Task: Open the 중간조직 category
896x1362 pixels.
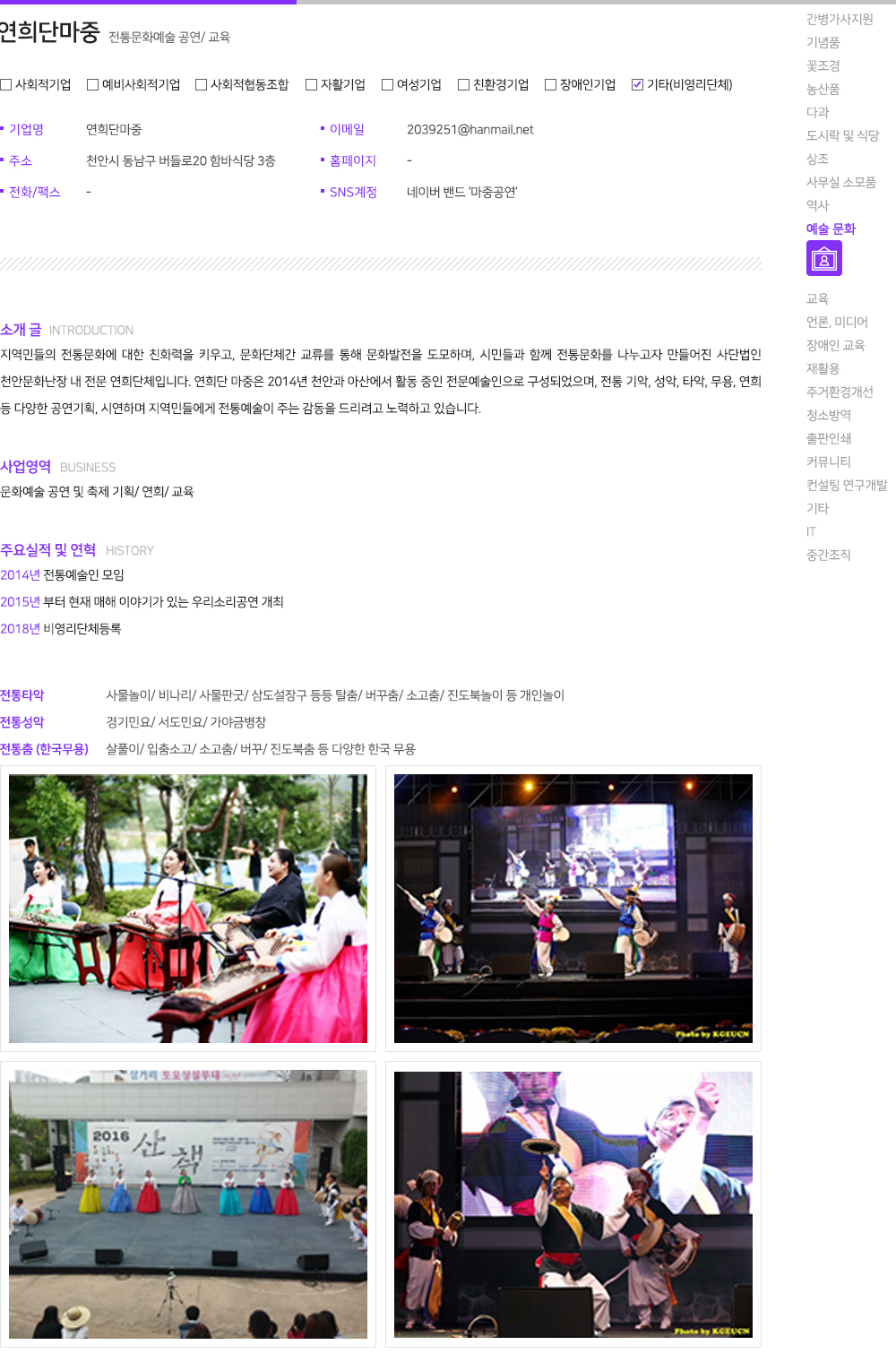Action: 828,555
